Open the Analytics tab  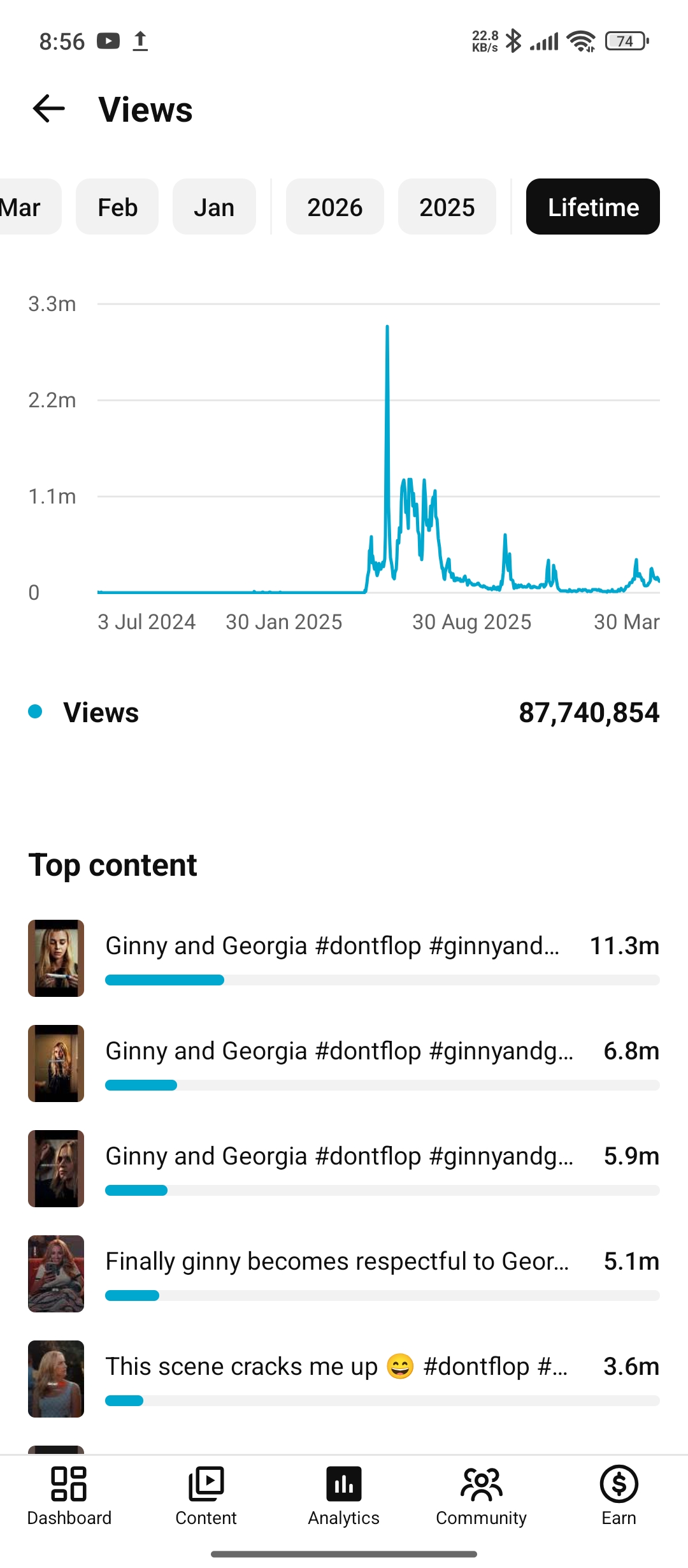[344, 1496]
